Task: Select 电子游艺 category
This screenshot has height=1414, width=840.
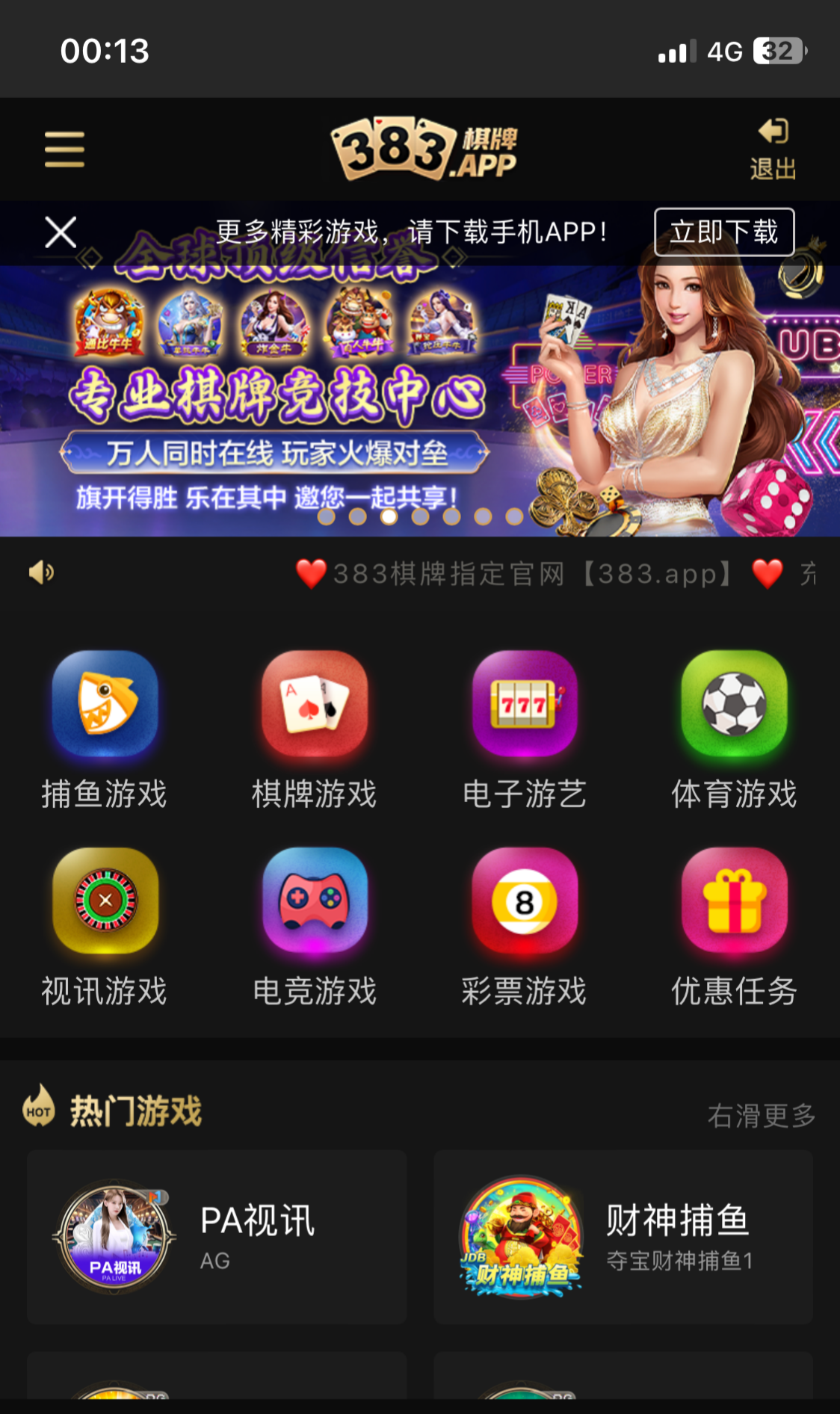Action: point(525,729)
